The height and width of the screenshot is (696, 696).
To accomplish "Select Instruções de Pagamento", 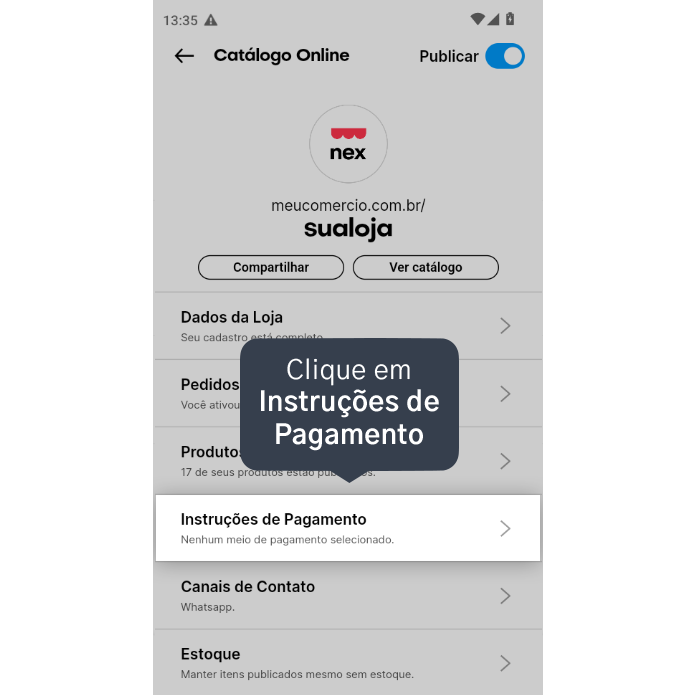I will pyautogui.click(x=347, y=528).
